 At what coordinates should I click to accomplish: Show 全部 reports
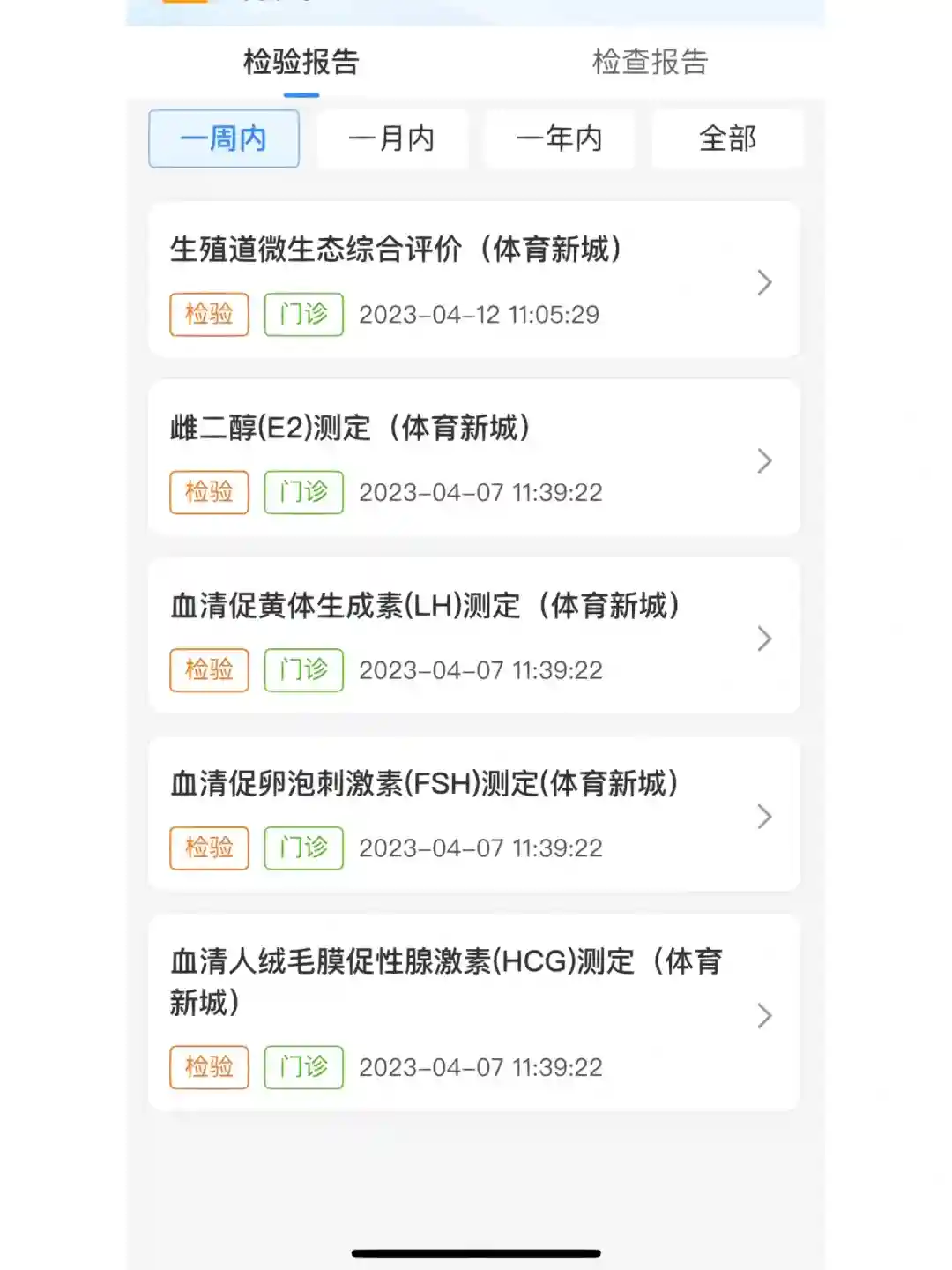click(x=727, y=138)
